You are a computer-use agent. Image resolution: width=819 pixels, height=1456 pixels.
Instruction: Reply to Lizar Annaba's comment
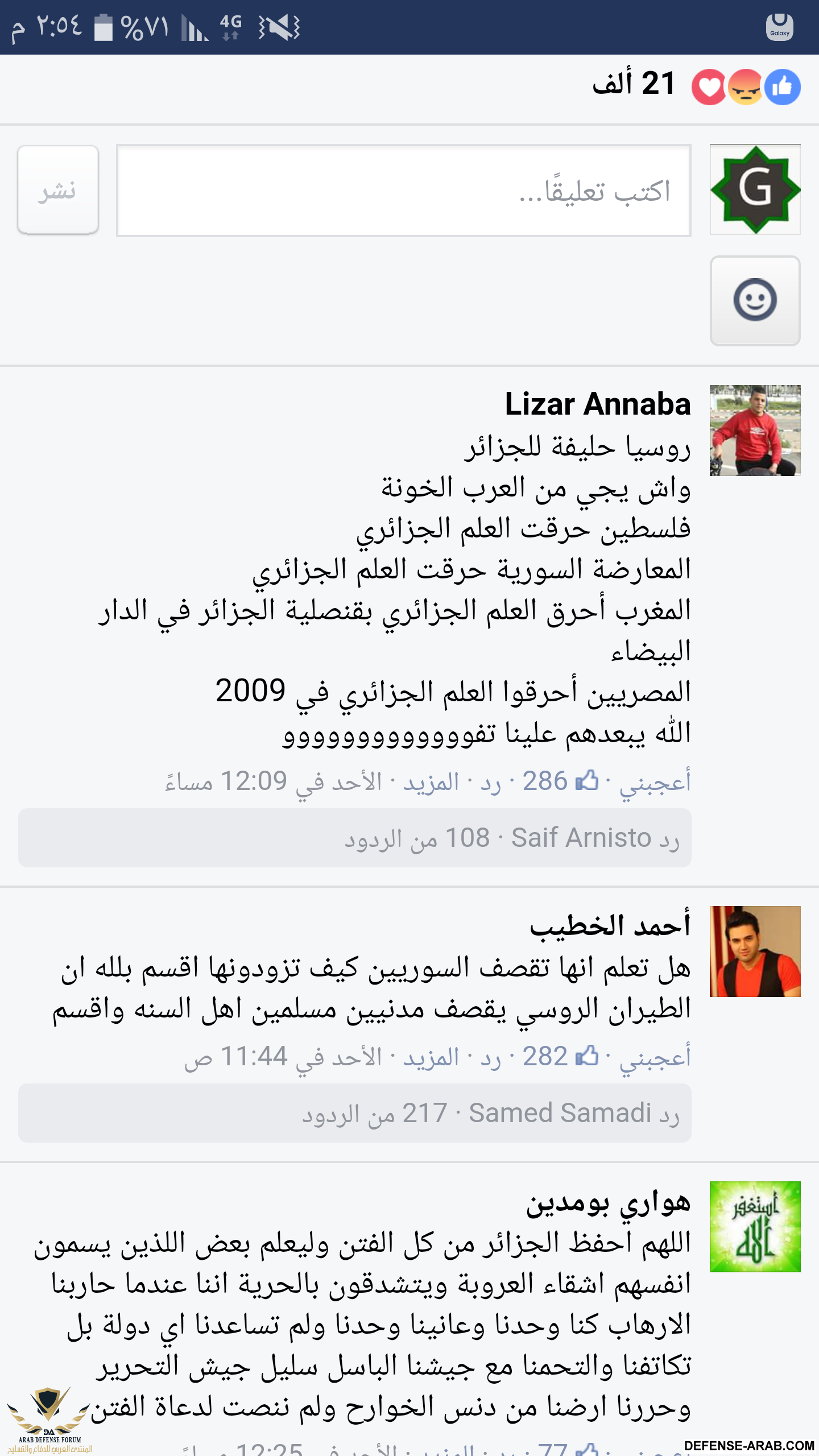490,783
